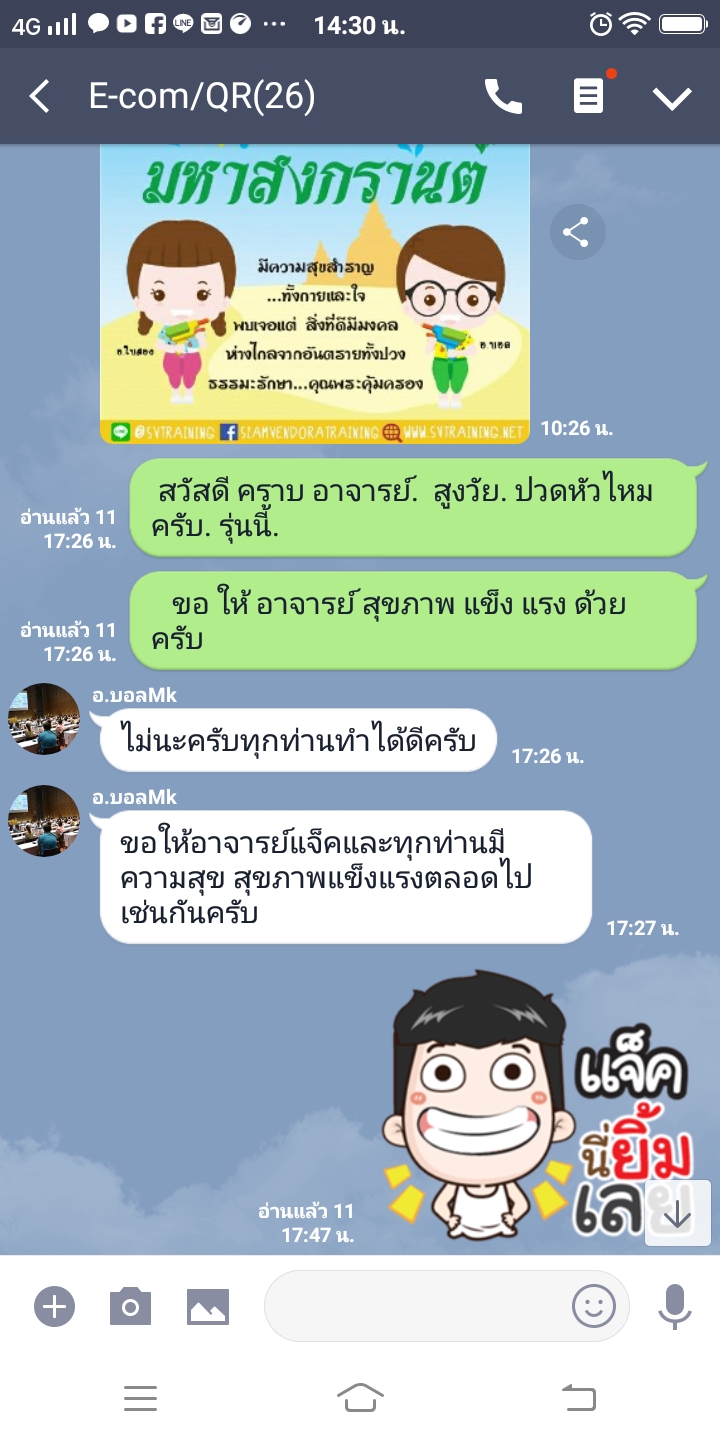The height and width of the screenshot is (1440, 720).
Task: Start a voice call in this group
Action: [x=503, y=97]
